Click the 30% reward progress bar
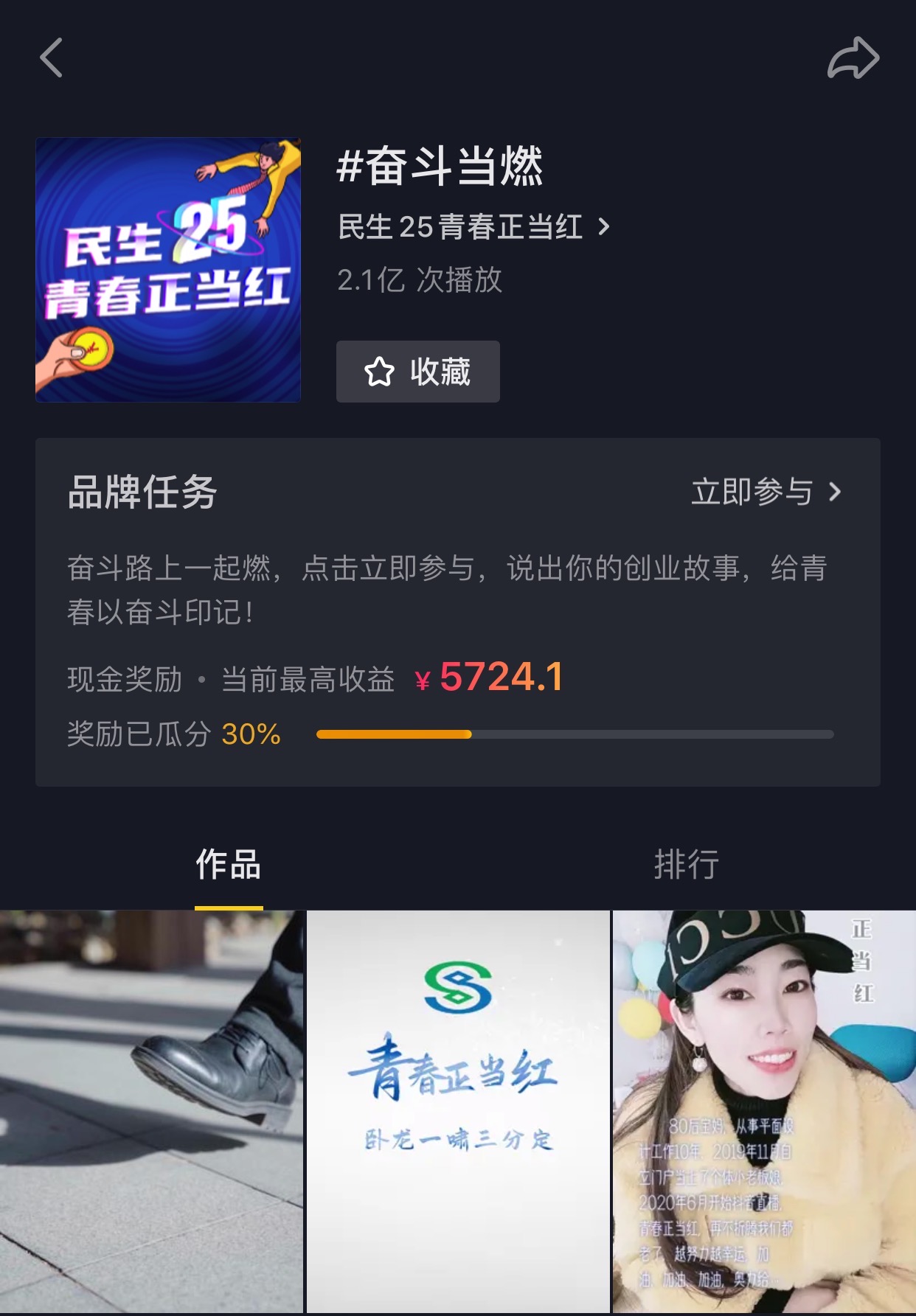The height and width of the screenshot is (1316, 916). click(575, 734)
